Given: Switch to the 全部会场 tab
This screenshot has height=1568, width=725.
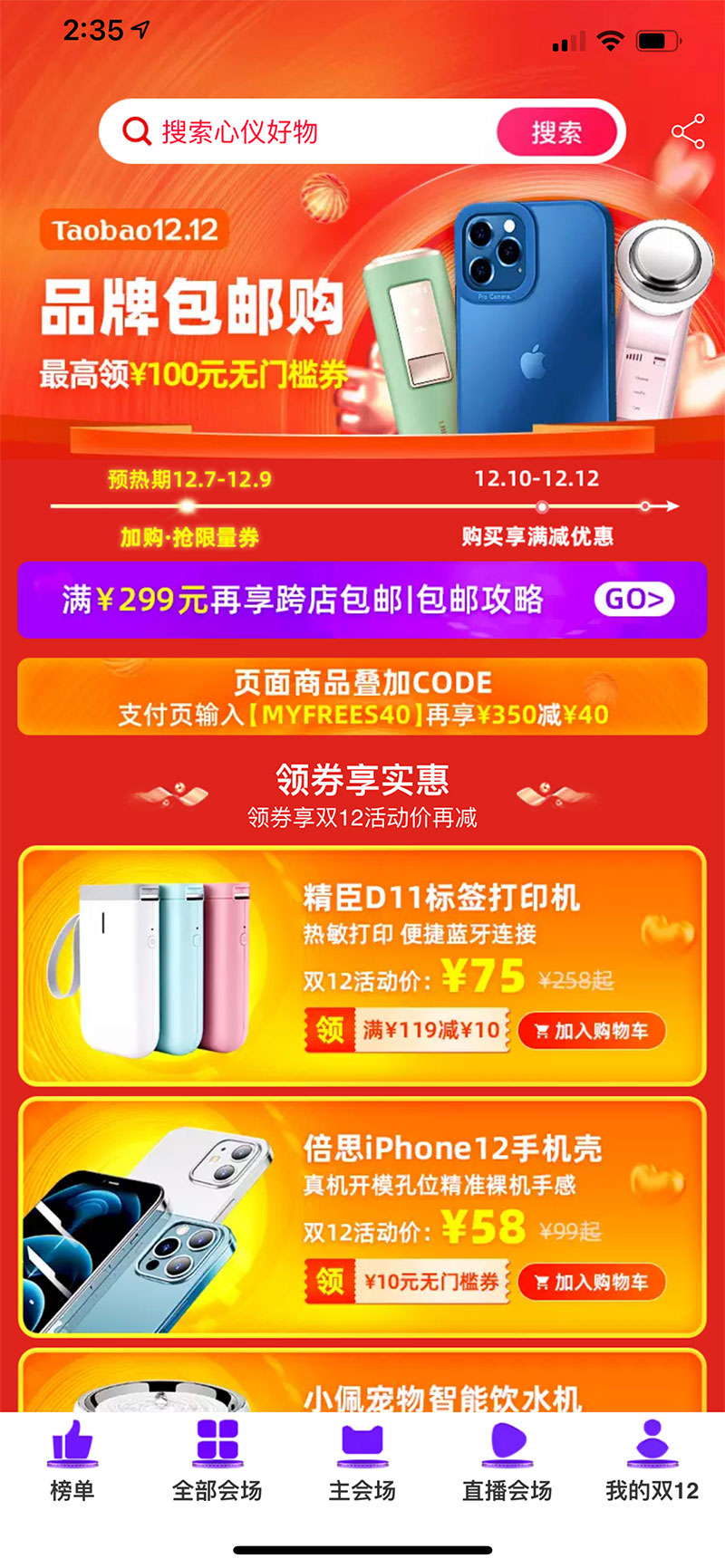Looking at the screenshot, I should [217, 1460].
